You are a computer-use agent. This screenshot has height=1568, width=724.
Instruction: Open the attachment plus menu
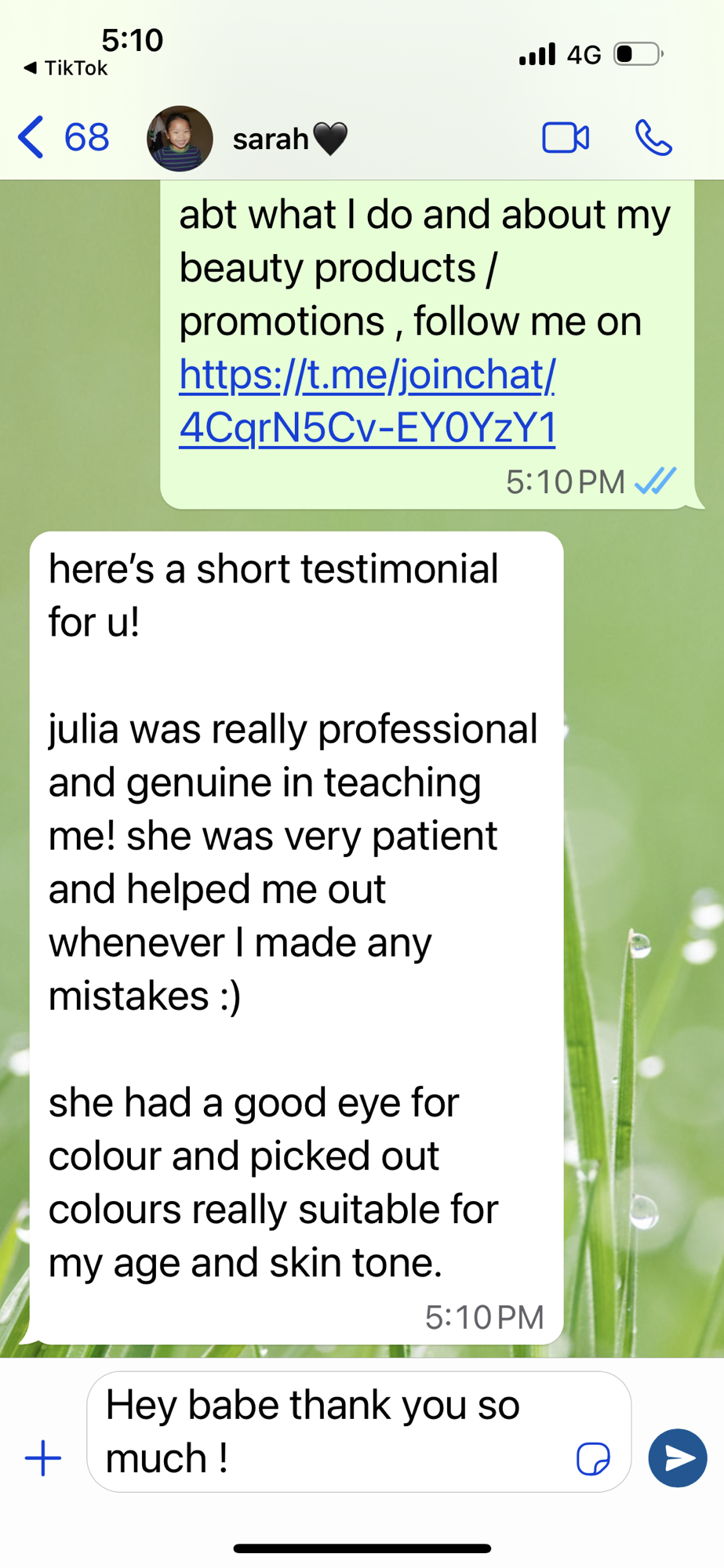coord(43,1457)
